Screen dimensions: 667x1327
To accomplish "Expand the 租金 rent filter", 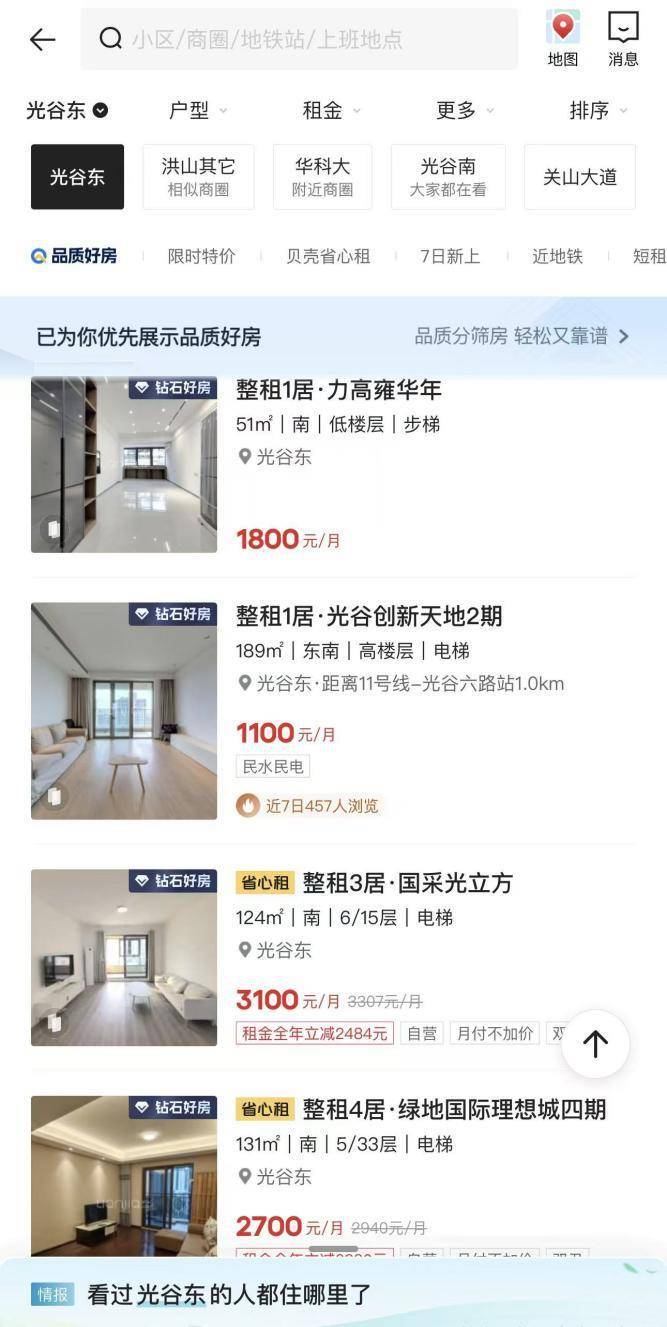I will coord(331,110).
